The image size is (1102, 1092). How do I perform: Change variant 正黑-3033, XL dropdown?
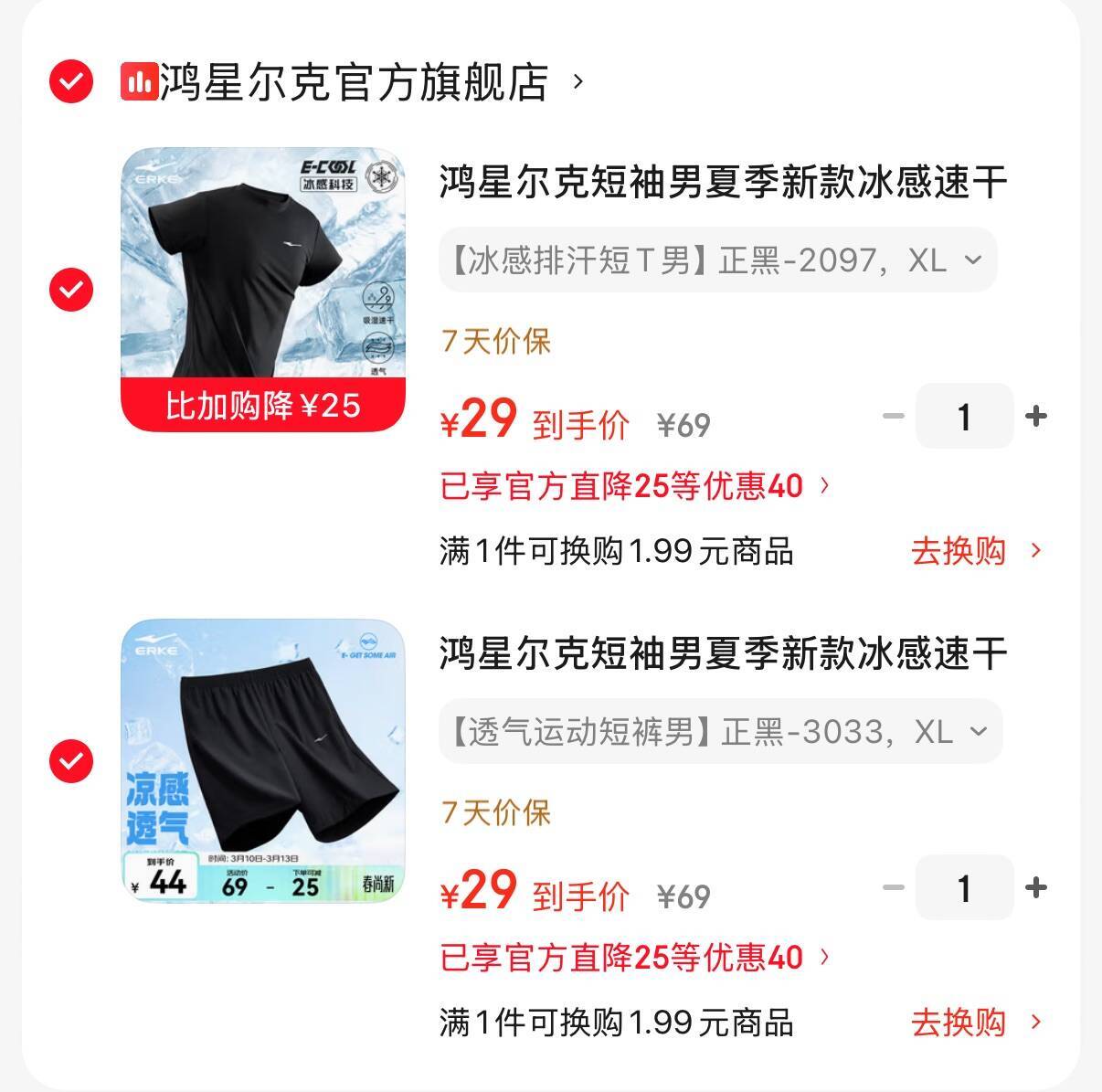(720, 732)
